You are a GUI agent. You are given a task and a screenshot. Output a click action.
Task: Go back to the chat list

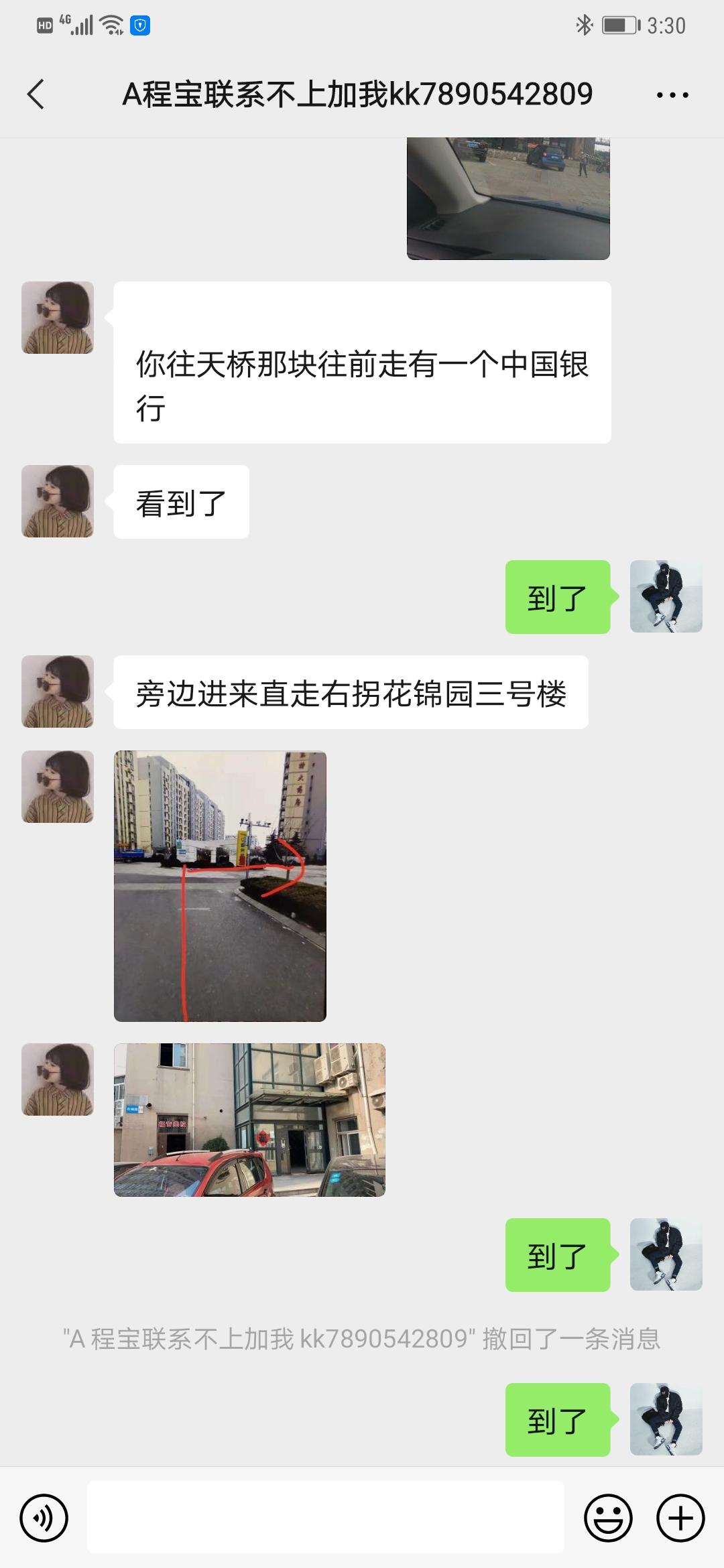coord(36,94)
